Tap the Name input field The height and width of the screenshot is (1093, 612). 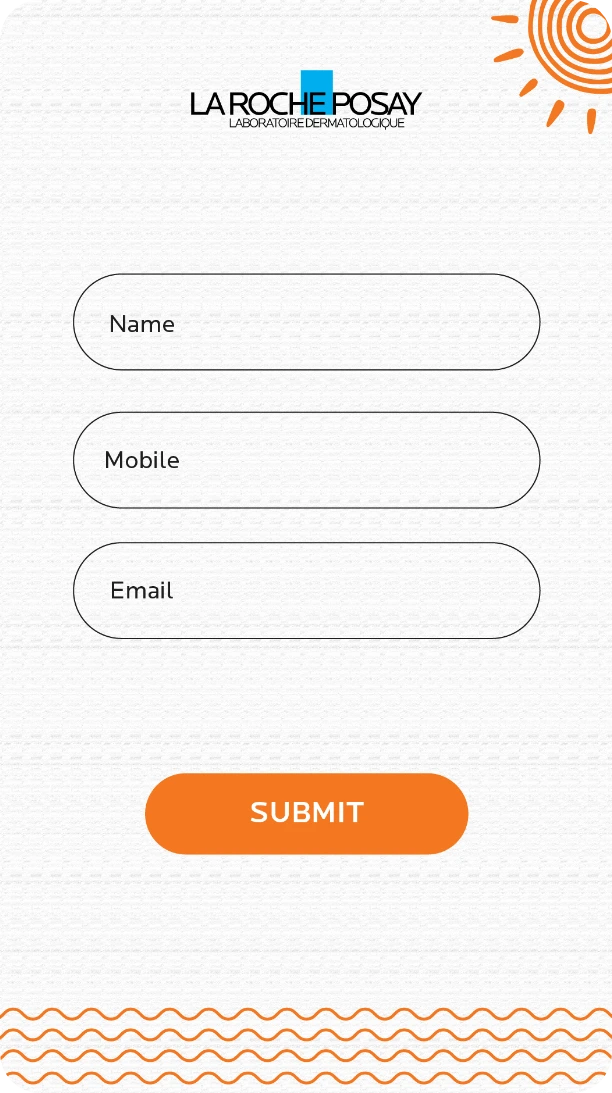(306, 322)
